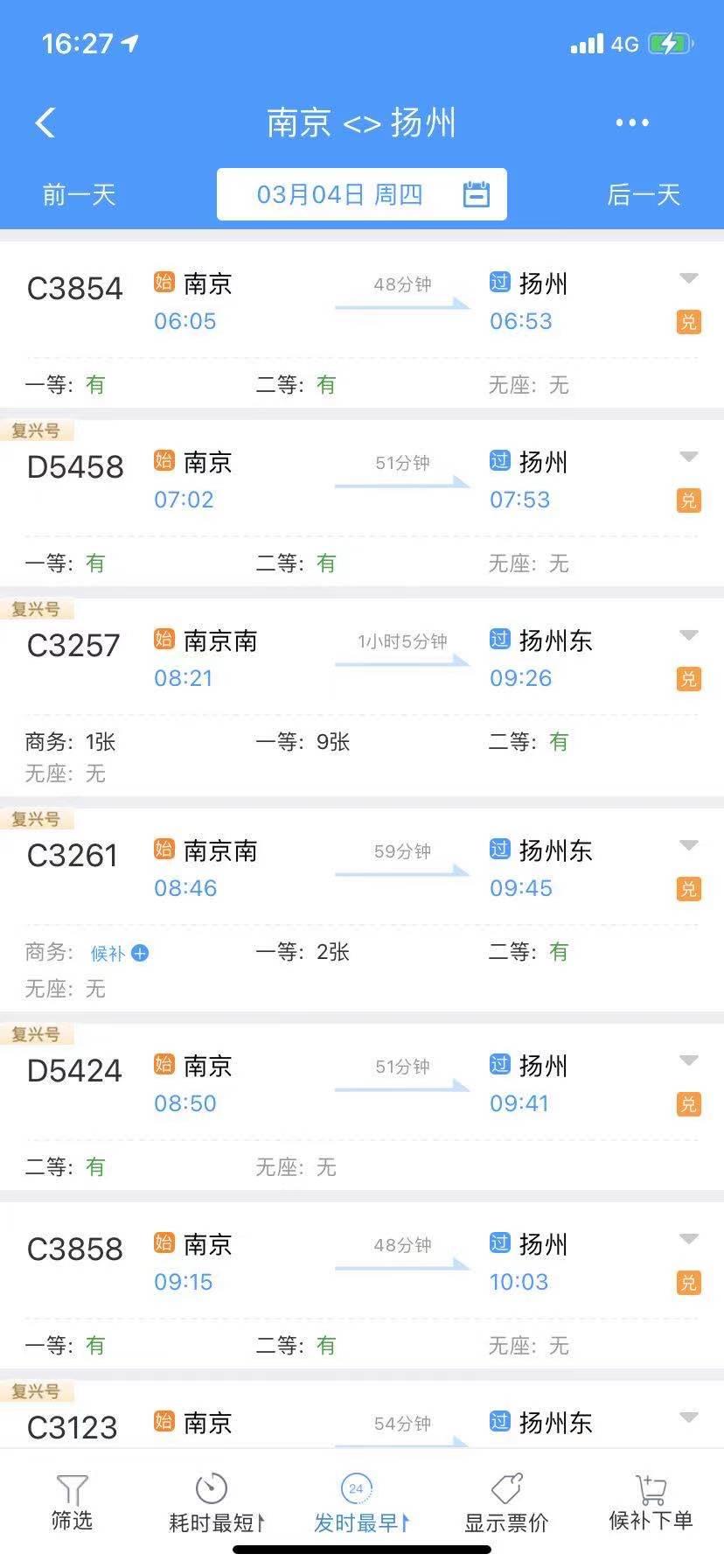Click train number C3858
This screenshot has height=1568, width=724.
pos(74,1249)
